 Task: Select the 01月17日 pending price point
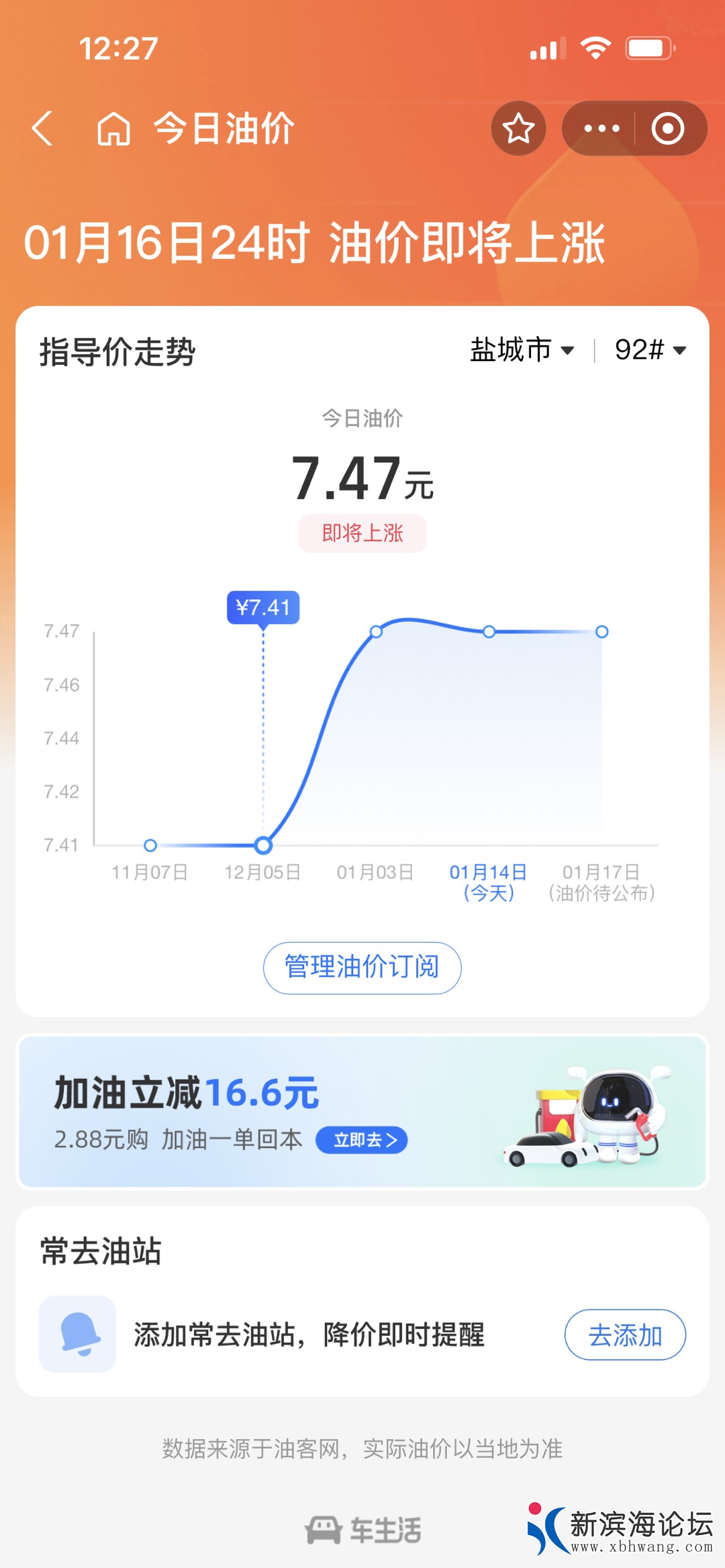(601, 631)
